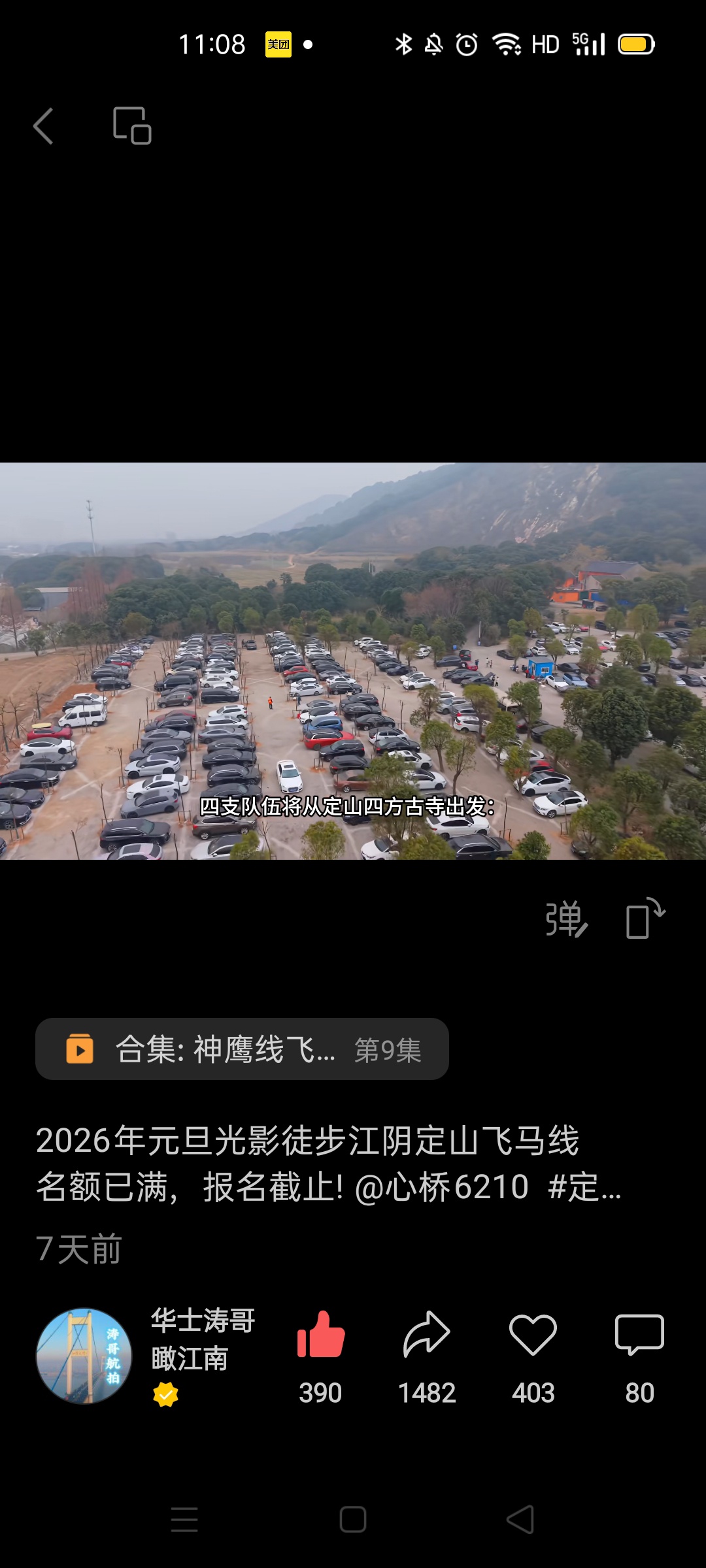
Task: Toggle the danmaku bullet comments
Action: point(566,919)
